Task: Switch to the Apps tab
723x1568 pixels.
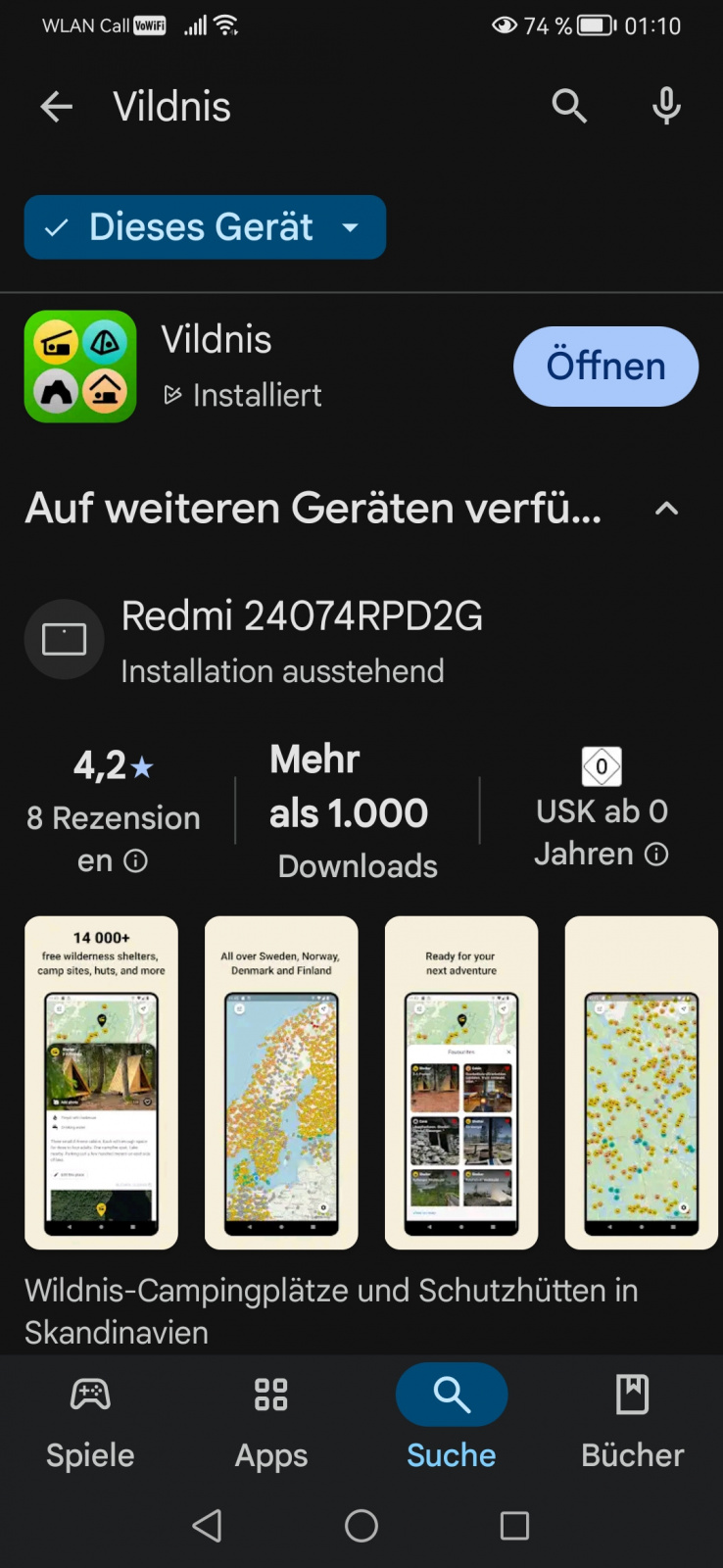Action: point(271,1420)
